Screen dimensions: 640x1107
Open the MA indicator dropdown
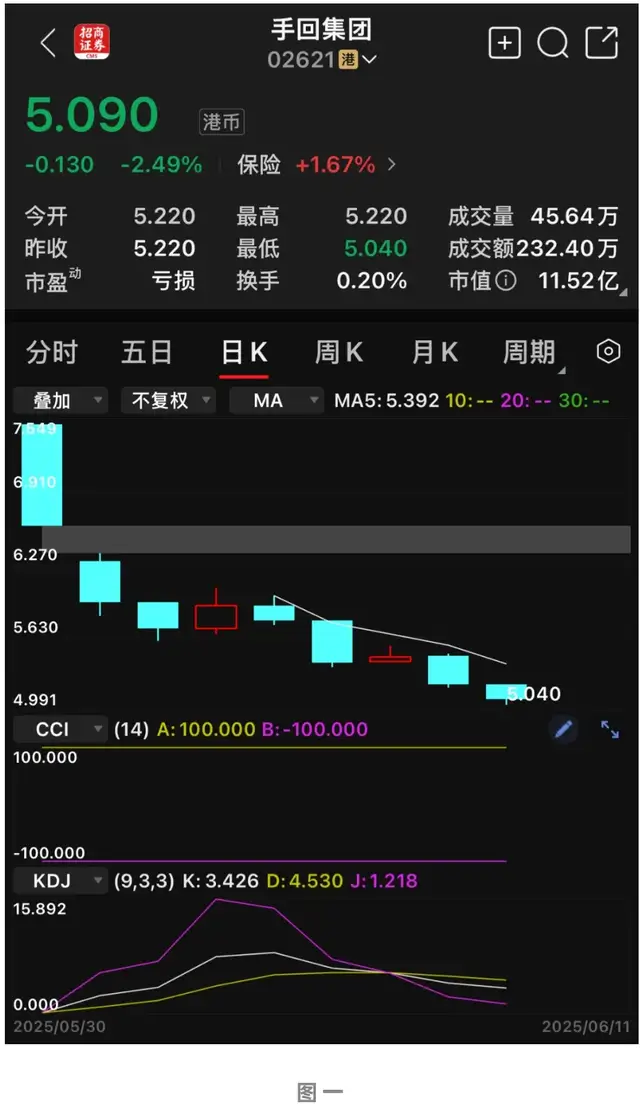277,400
